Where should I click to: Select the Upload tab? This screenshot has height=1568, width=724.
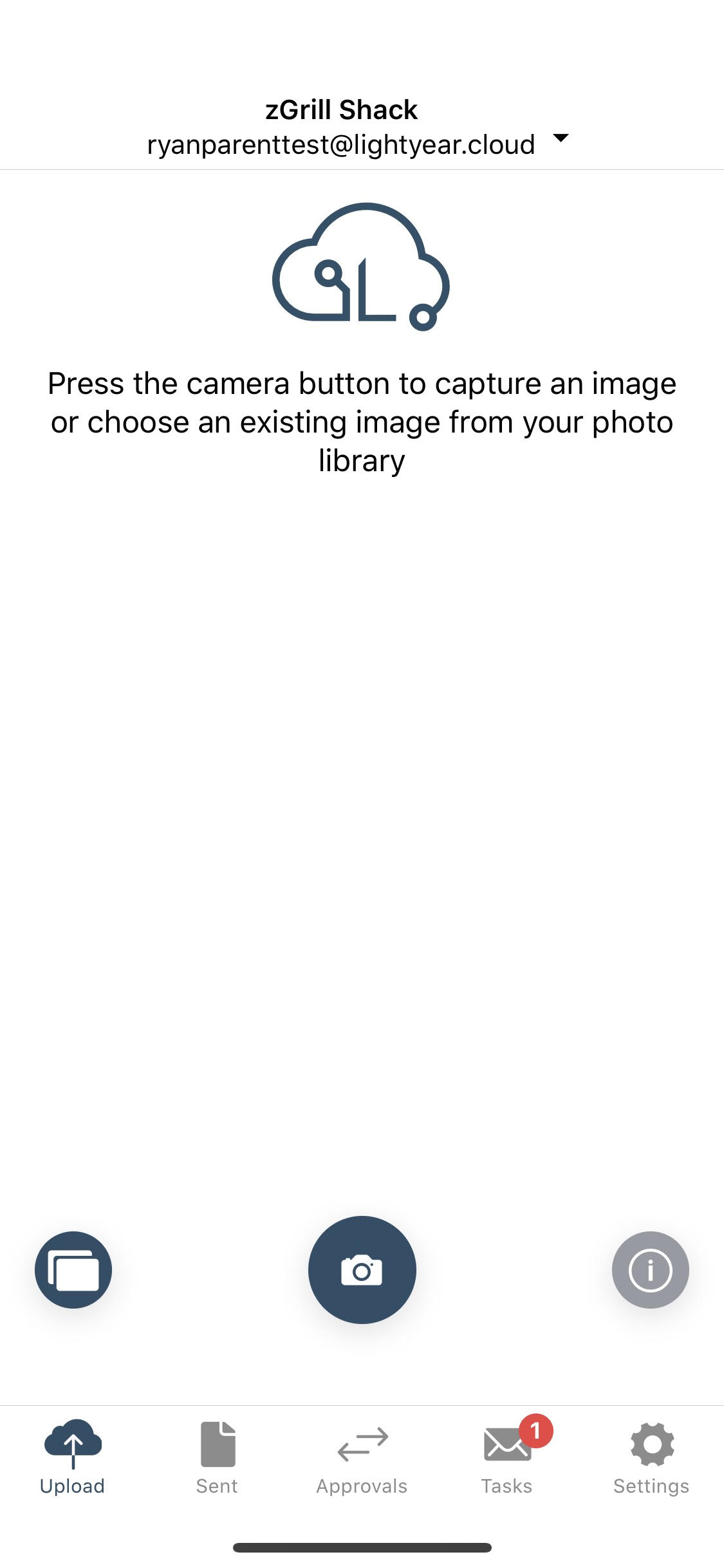click(72, 1457)
